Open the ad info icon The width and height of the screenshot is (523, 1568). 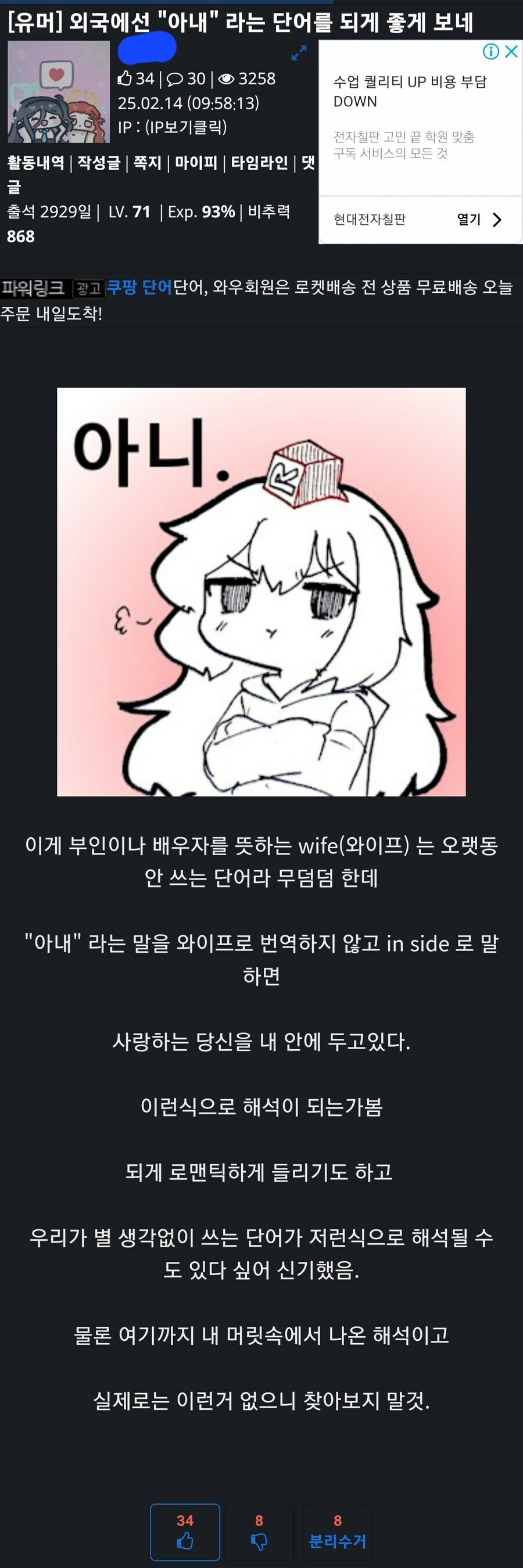[490, 51]
